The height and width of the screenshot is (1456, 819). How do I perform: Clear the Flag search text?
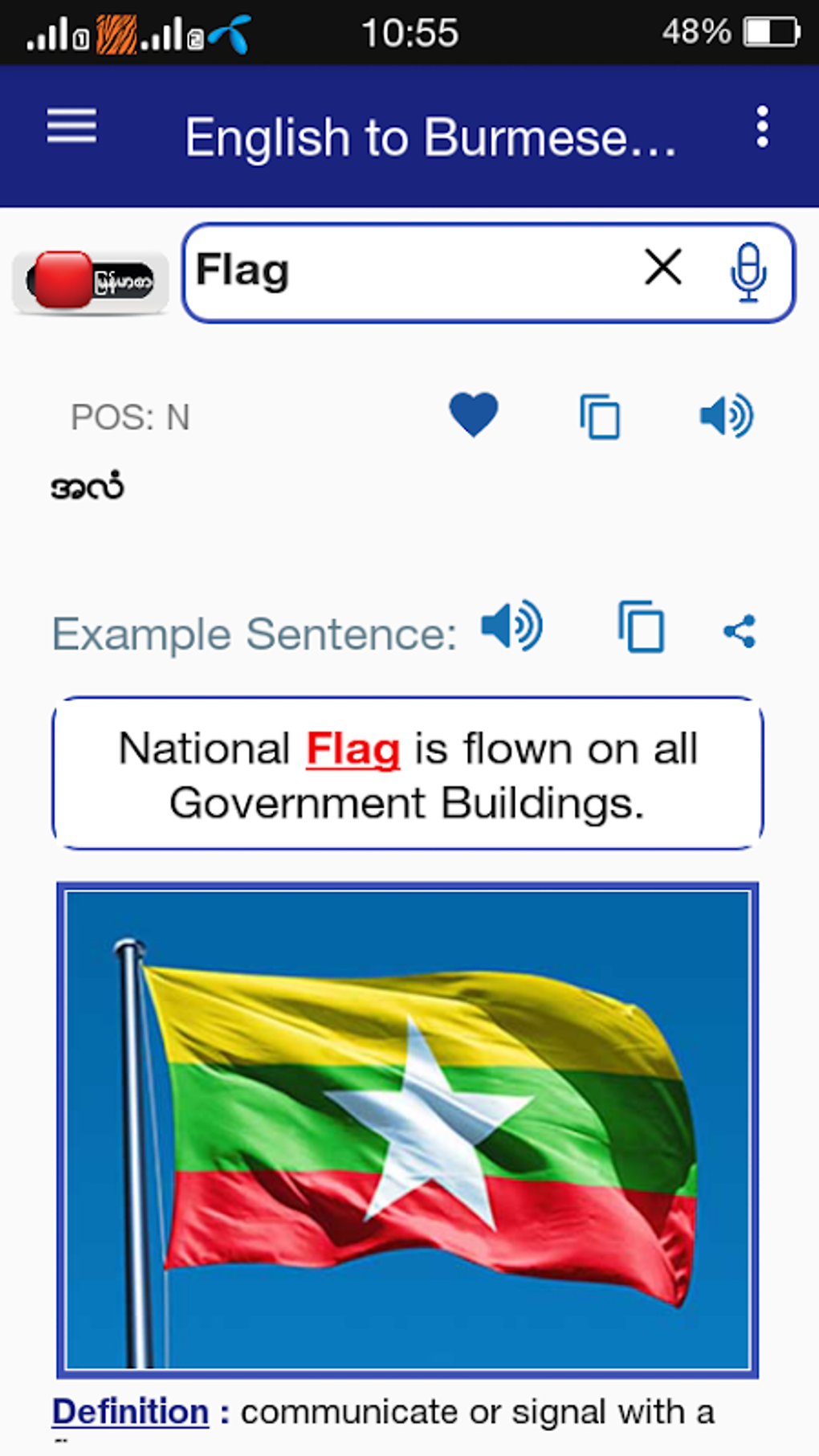point(661,268)
